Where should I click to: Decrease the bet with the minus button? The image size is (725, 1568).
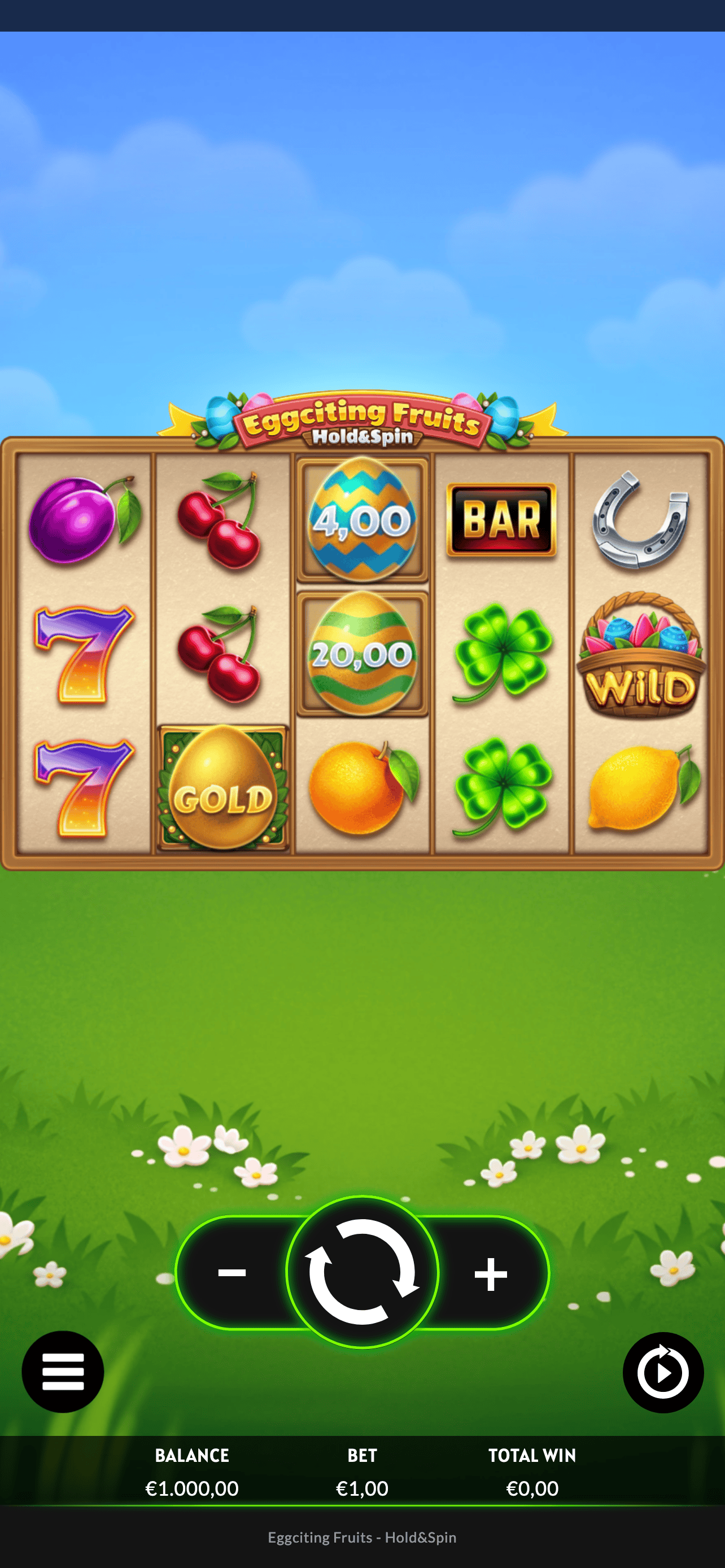click(232, 1272)
